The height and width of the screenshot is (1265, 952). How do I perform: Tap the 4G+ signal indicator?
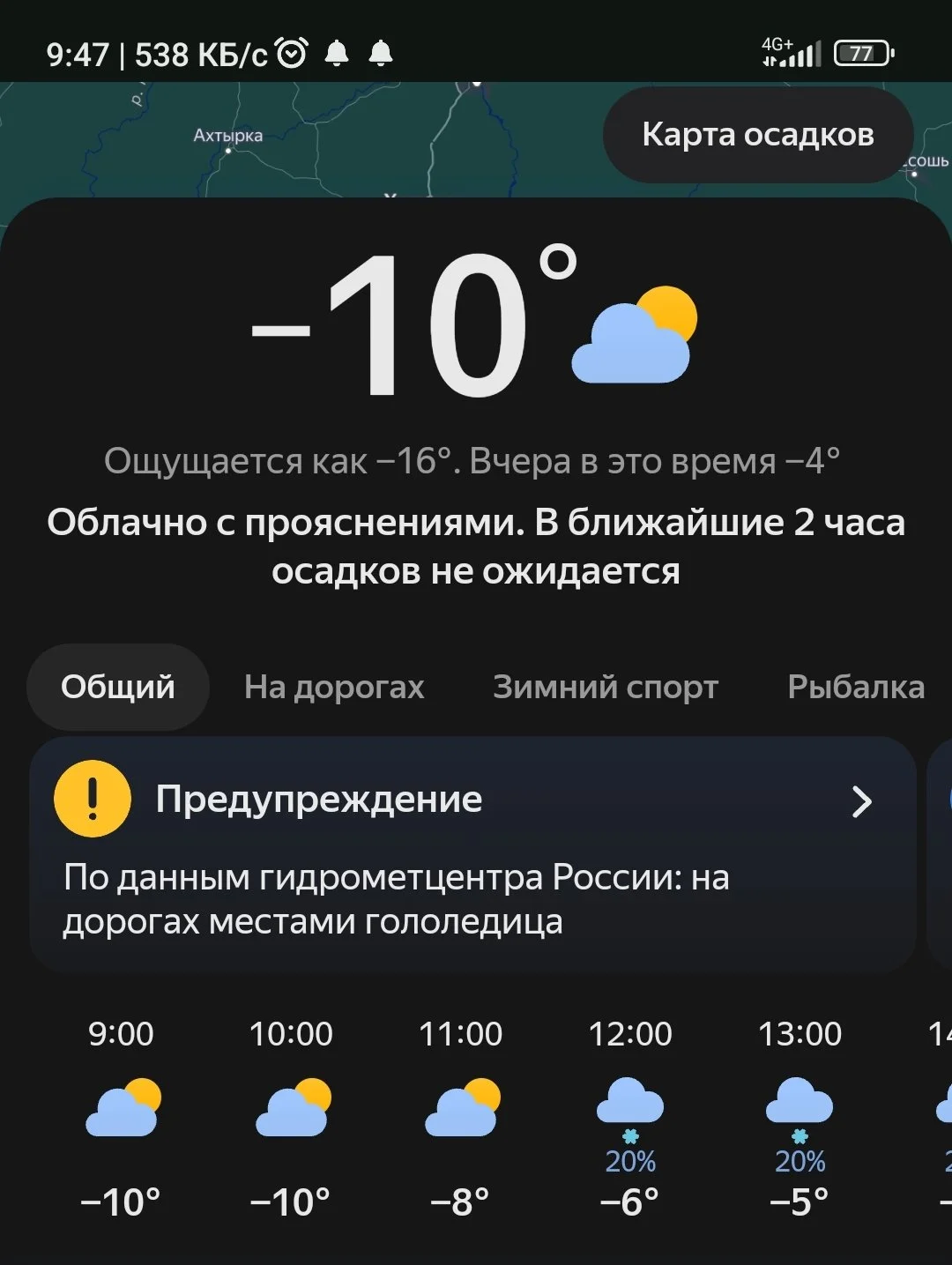(x=792, y=53)
